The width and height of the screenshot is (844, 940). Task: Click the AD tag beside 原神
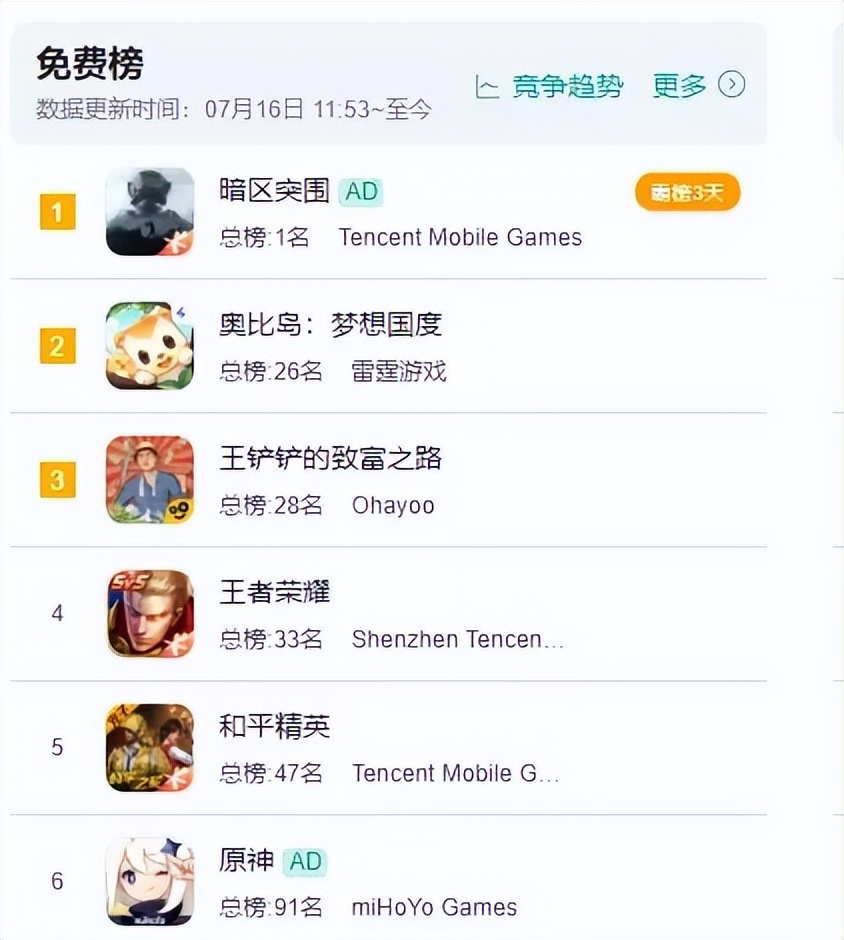305,860
